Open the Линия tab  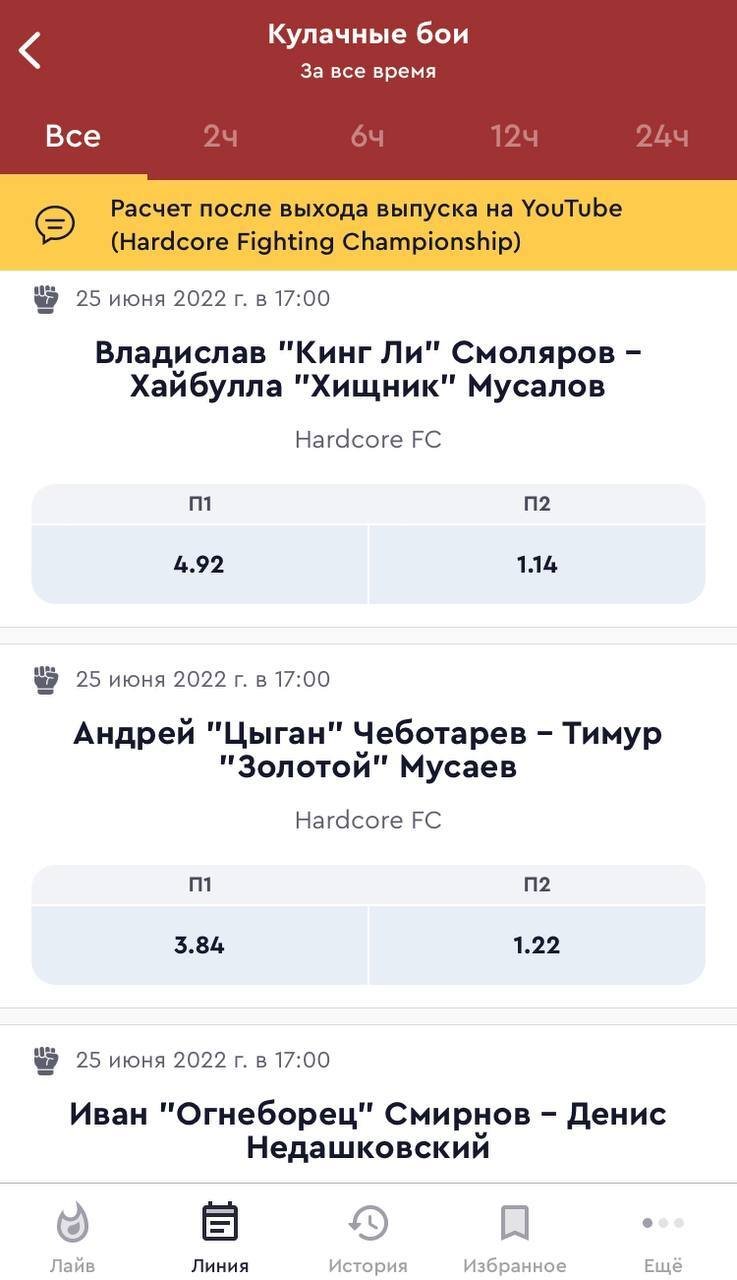pyautogui.click(x=220, y=1236)
